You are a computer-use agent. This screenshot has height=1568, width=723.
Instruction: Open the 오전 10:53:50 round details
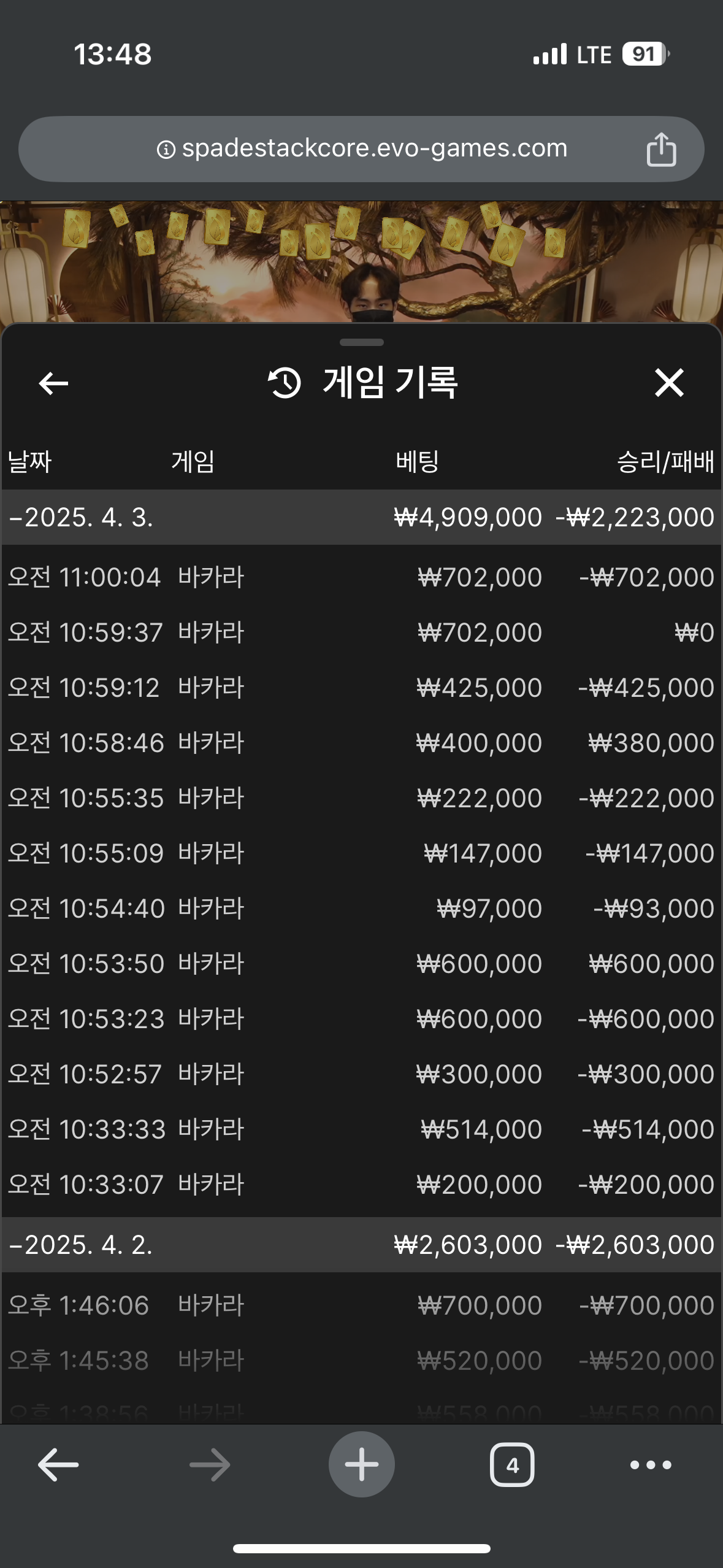361,964
